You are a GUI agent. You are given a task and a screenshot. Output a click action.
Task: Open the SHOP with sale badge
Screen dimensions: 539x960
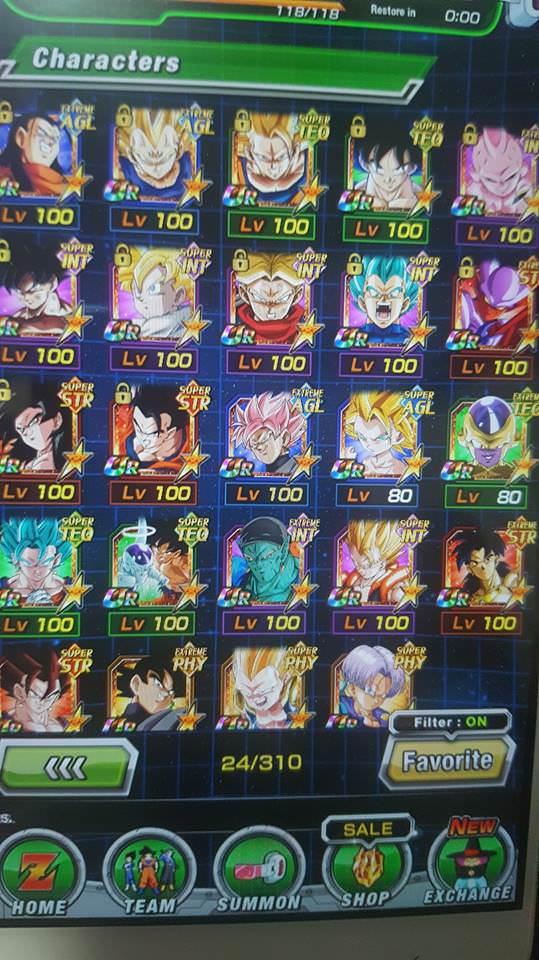(366, 862)
